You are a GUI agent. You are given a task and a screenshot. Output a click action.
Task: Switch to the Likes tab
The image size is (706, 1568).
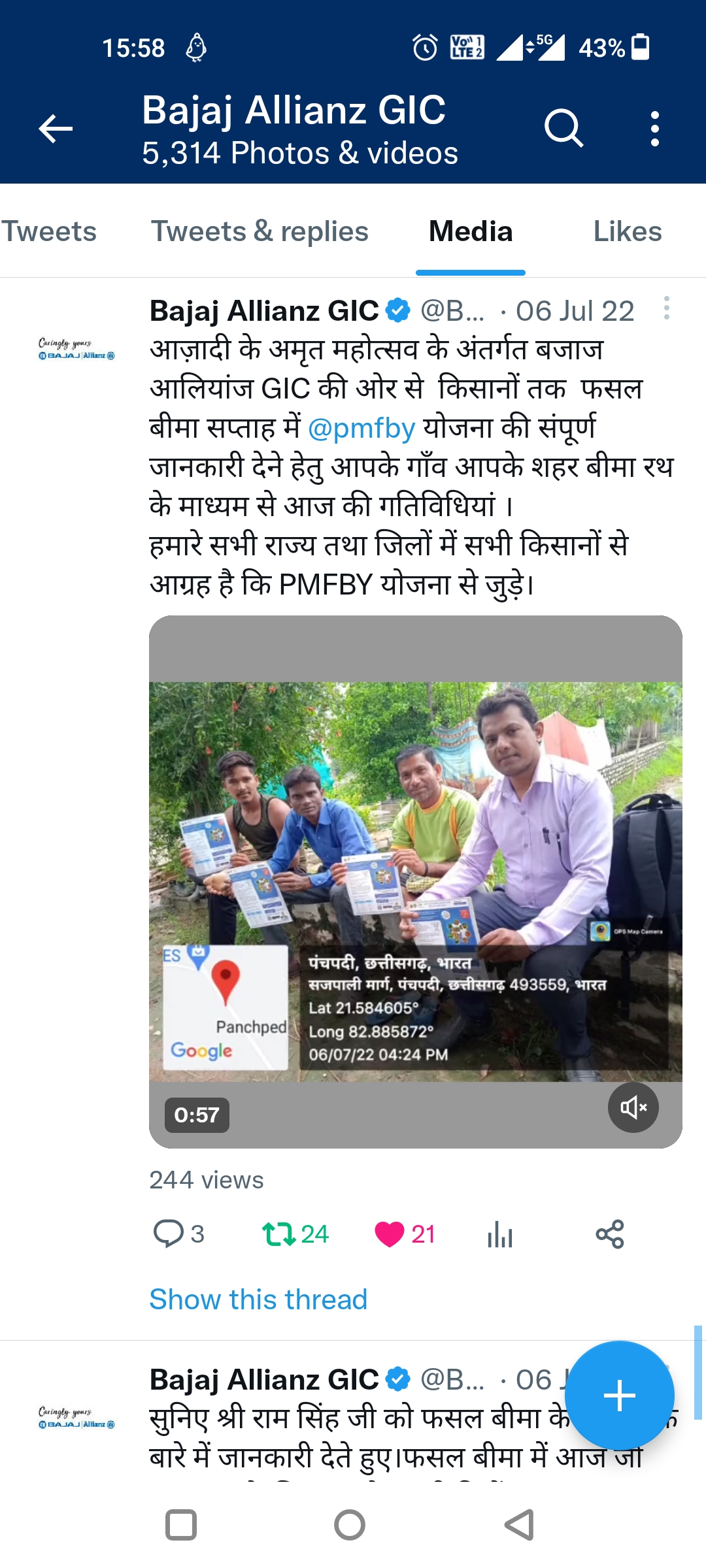(x=627, y=231)
